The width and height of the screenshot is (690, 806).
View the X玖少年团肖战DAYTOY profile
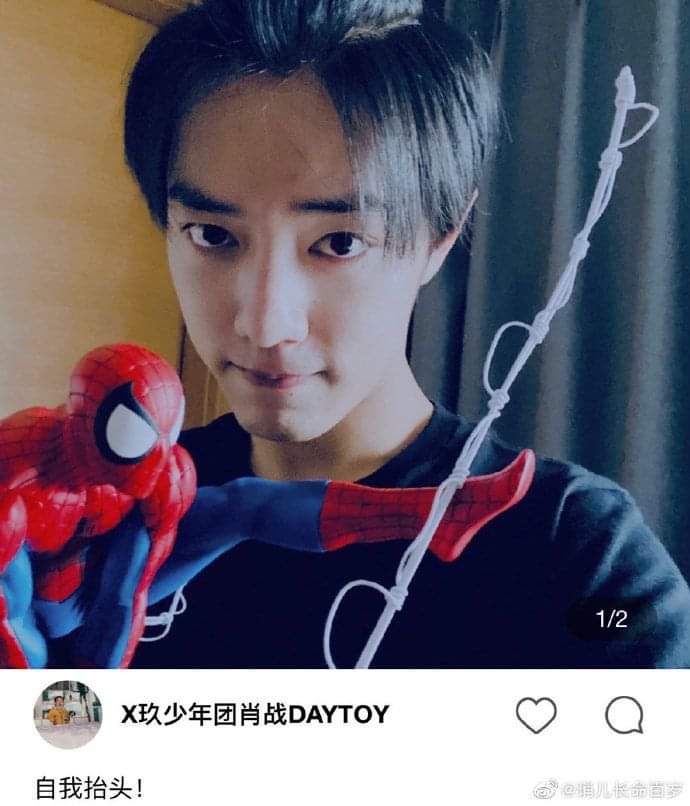click(x=254, y=714)
